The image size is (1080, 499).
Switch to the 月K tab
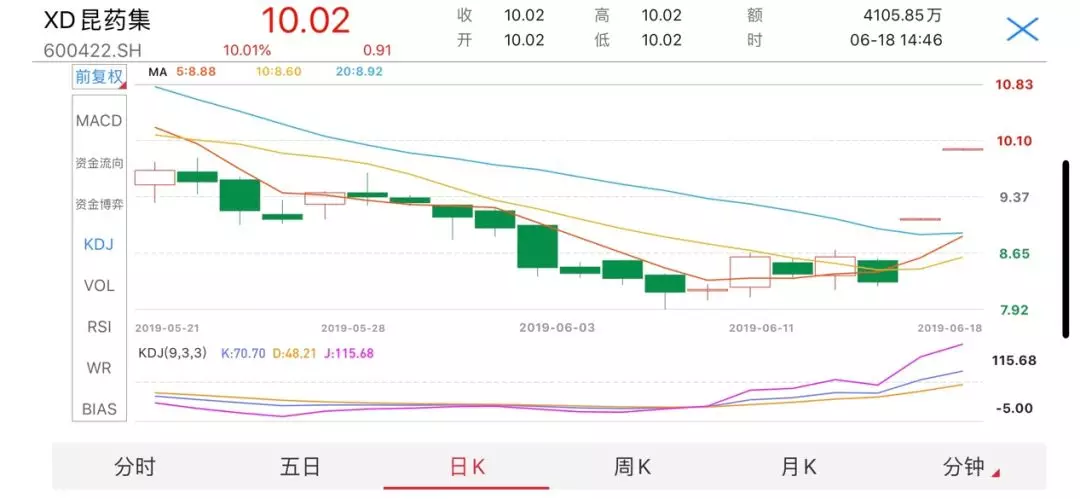tap(798, 466)
